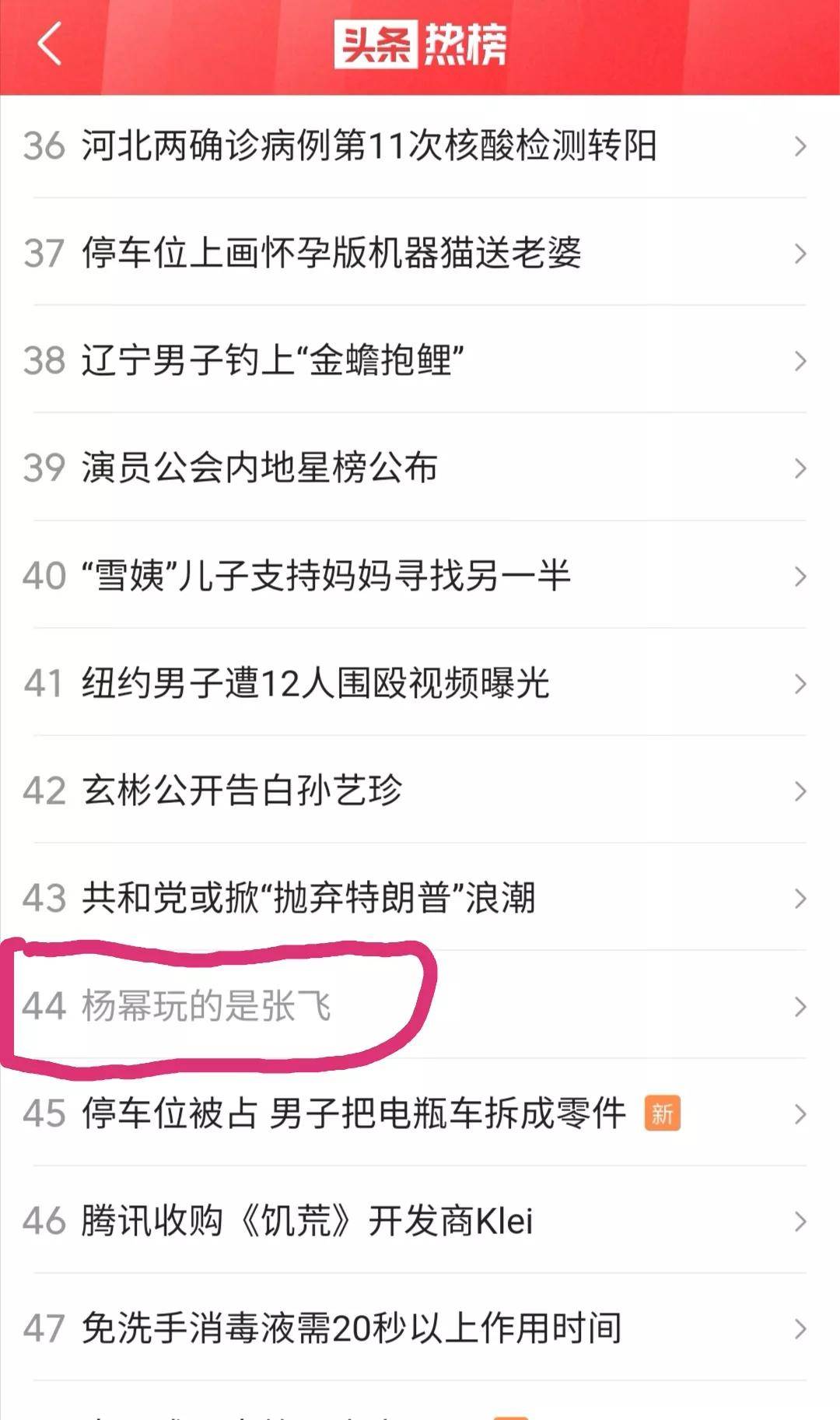Open item 40 about 雪姨儿子
This screenshot has height=1420, width=840.
point(327,577)
